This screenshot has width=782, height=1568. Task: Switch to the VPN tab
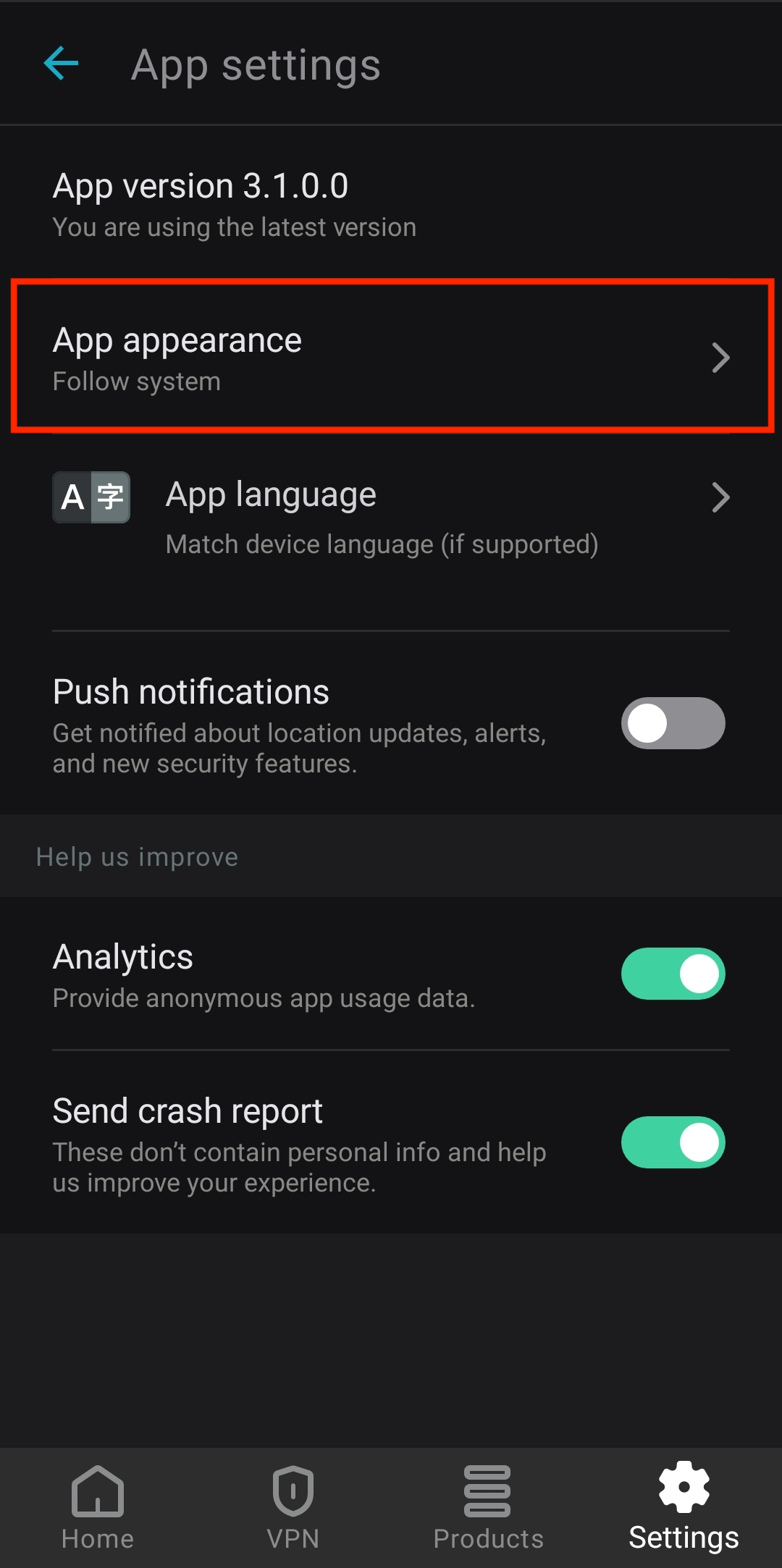293,1507
